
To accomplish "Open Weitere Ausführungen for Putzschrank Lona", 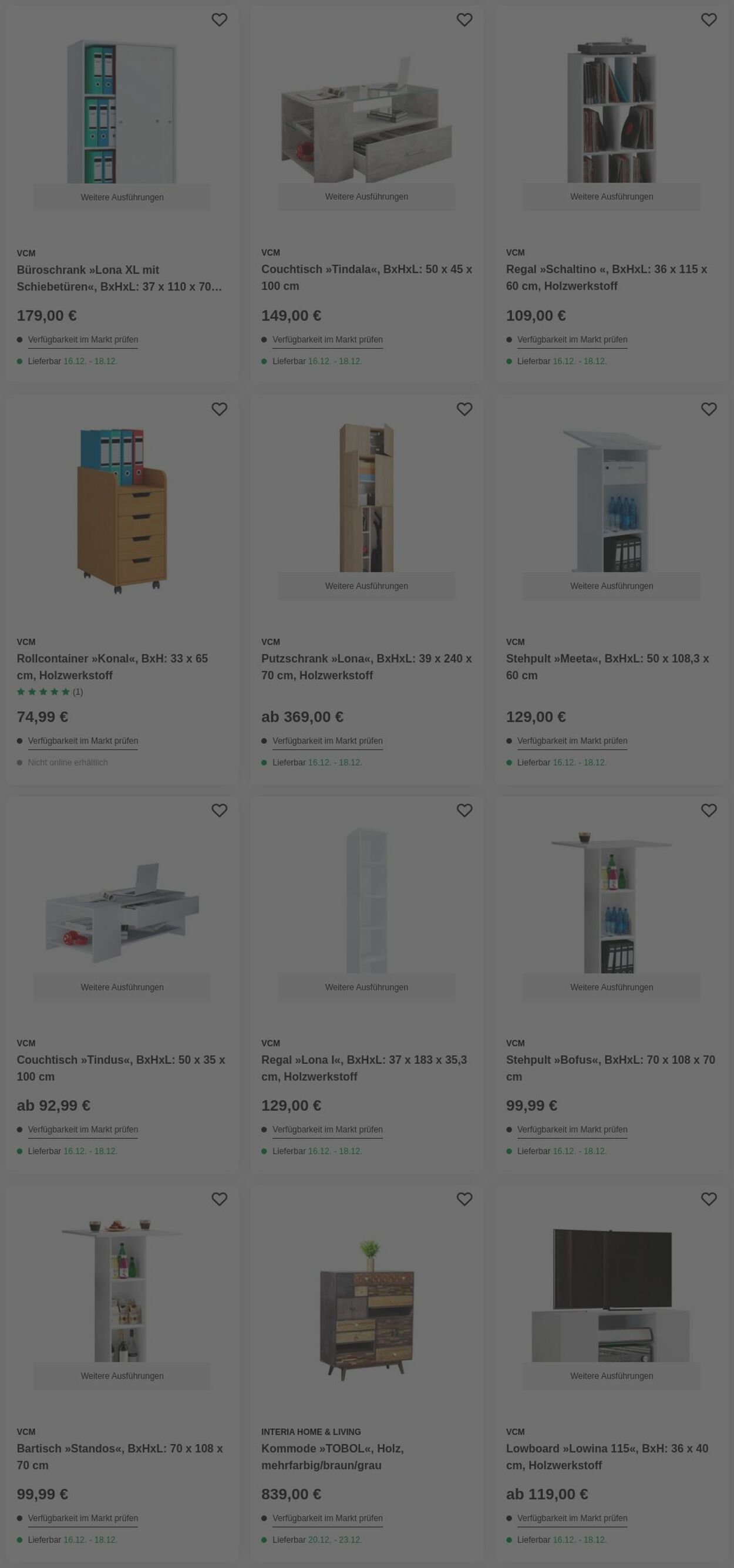I will point(366,585).
